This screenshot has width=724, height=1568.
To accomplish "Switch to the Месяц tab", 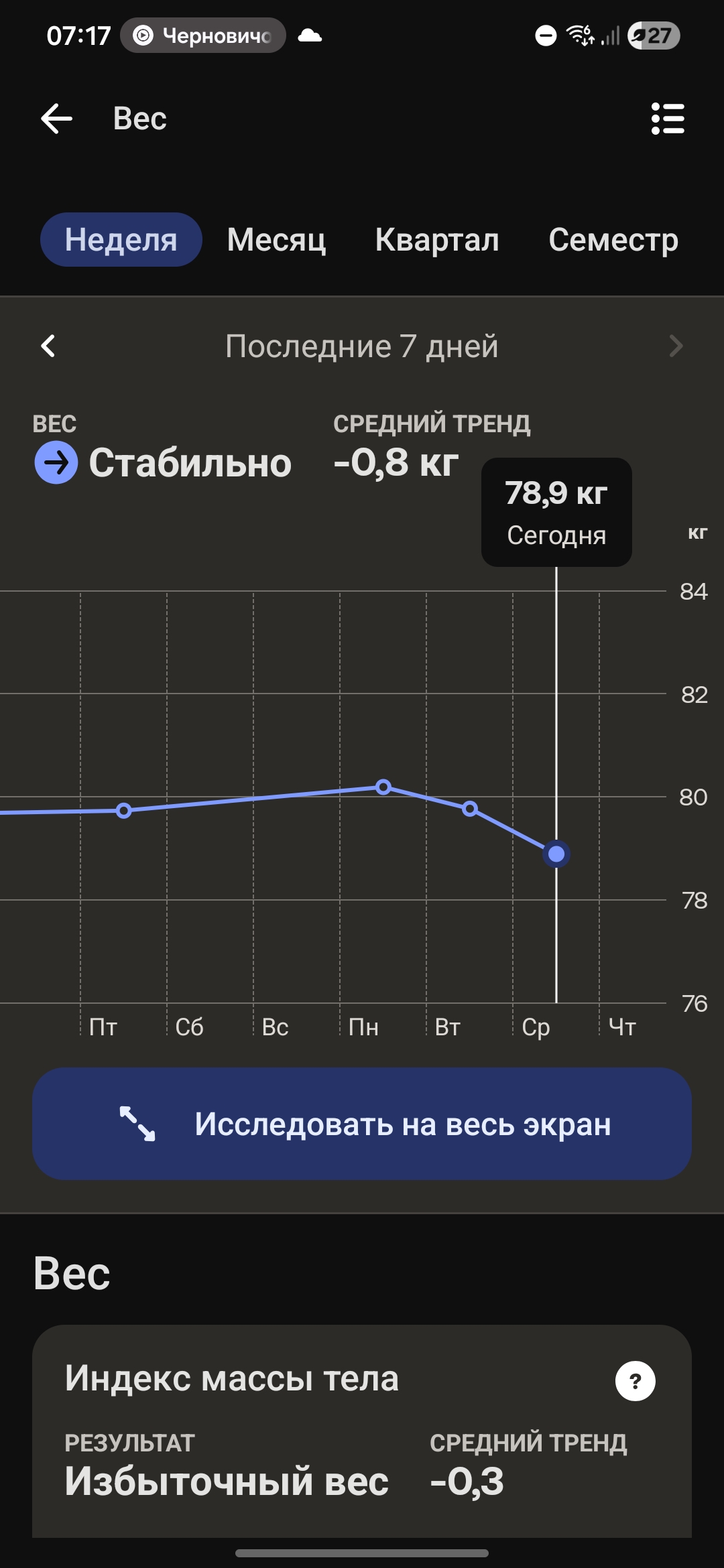I will tap(276, 240).
